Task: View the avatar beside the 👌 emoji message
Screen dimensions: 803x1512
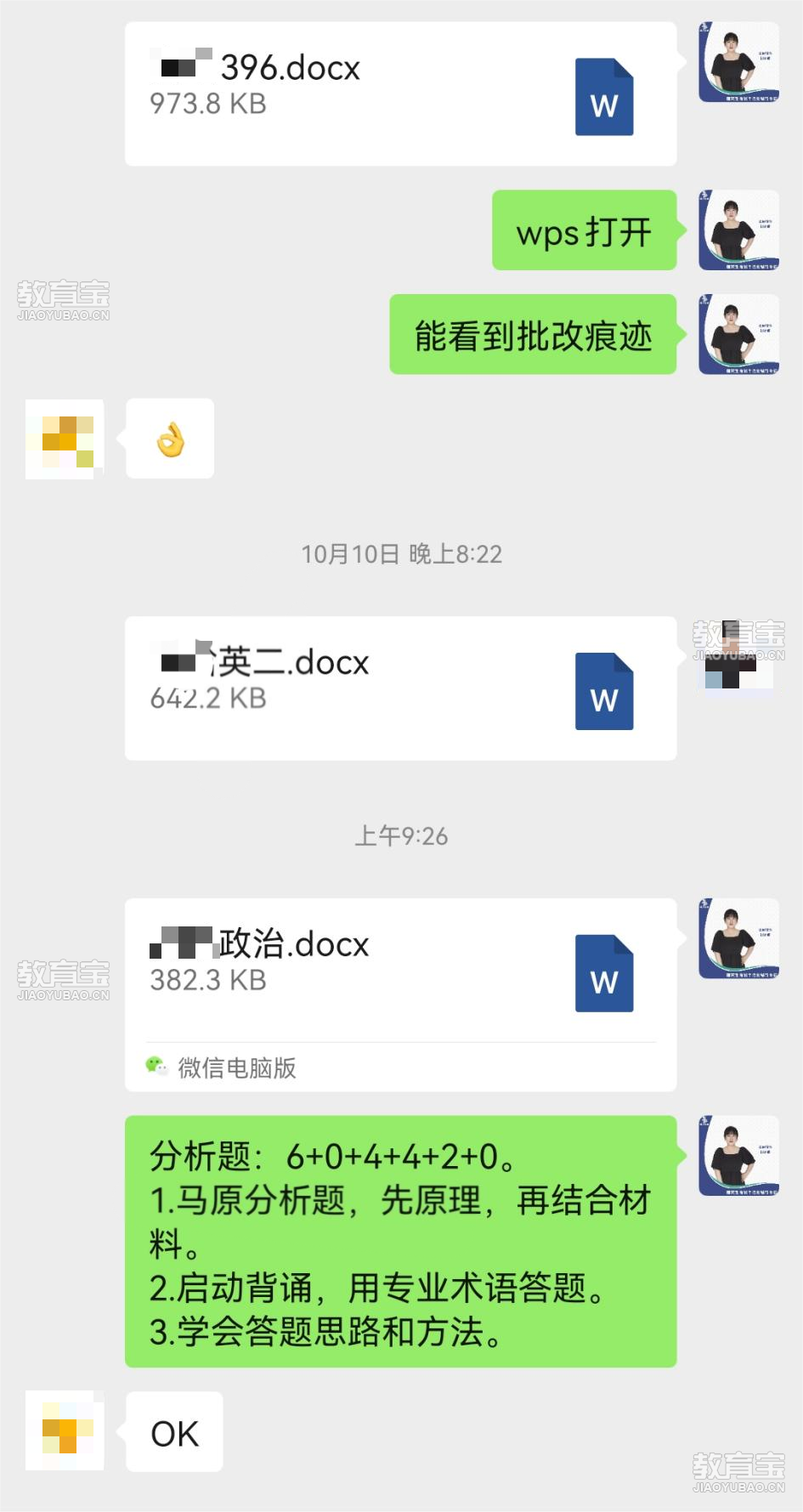Action: pos(65,439)
